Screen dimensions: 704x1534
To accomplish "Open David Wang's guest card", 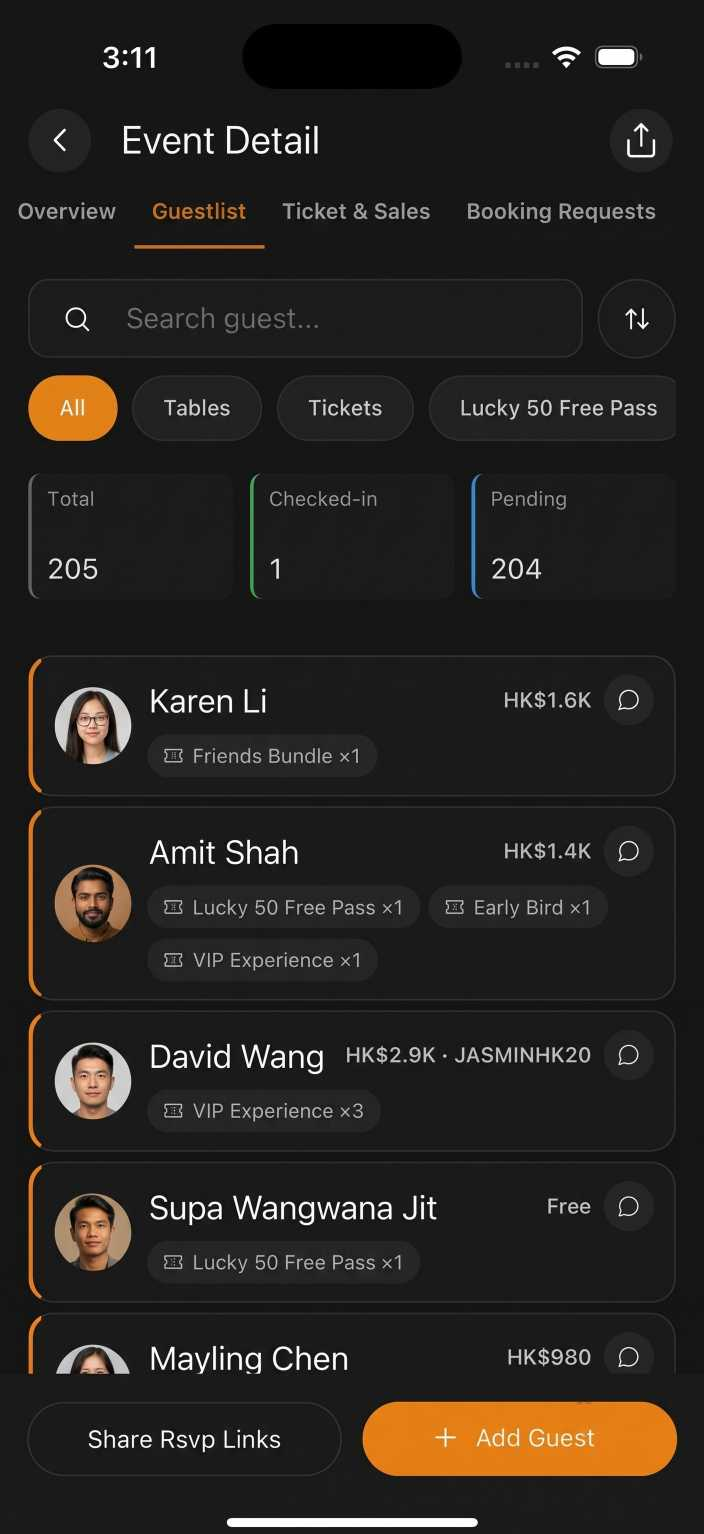I will point(352,1081).
